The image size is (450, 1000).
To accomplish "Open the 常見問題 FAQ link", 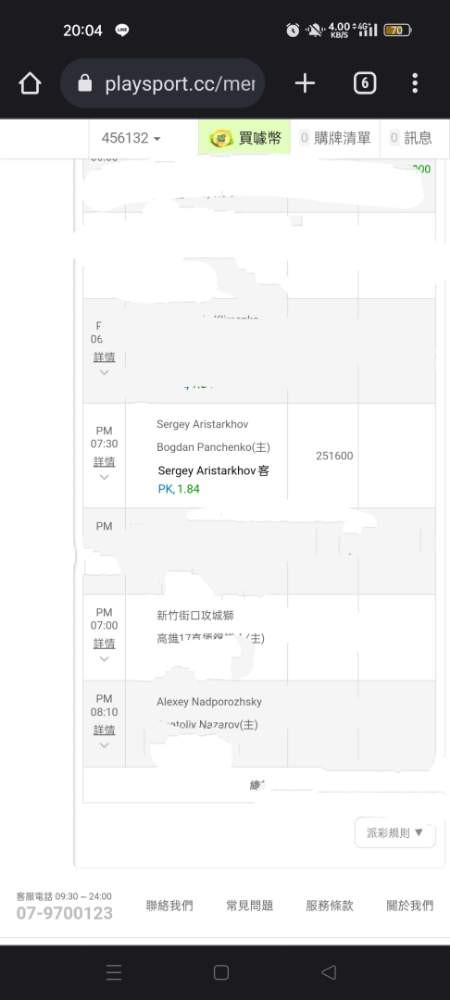I will tap(249, 905).
